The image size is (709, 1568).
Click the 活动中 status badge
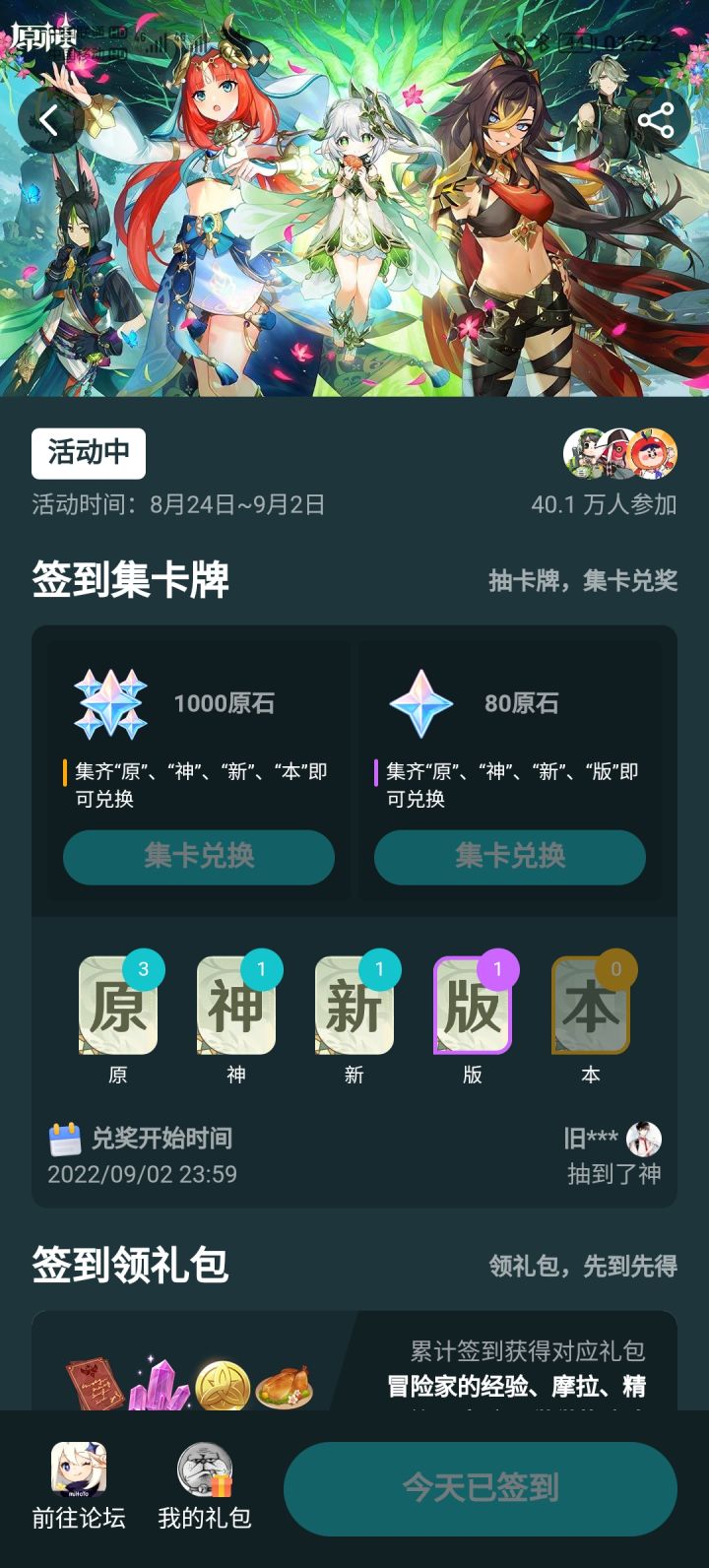click(88, 453)
